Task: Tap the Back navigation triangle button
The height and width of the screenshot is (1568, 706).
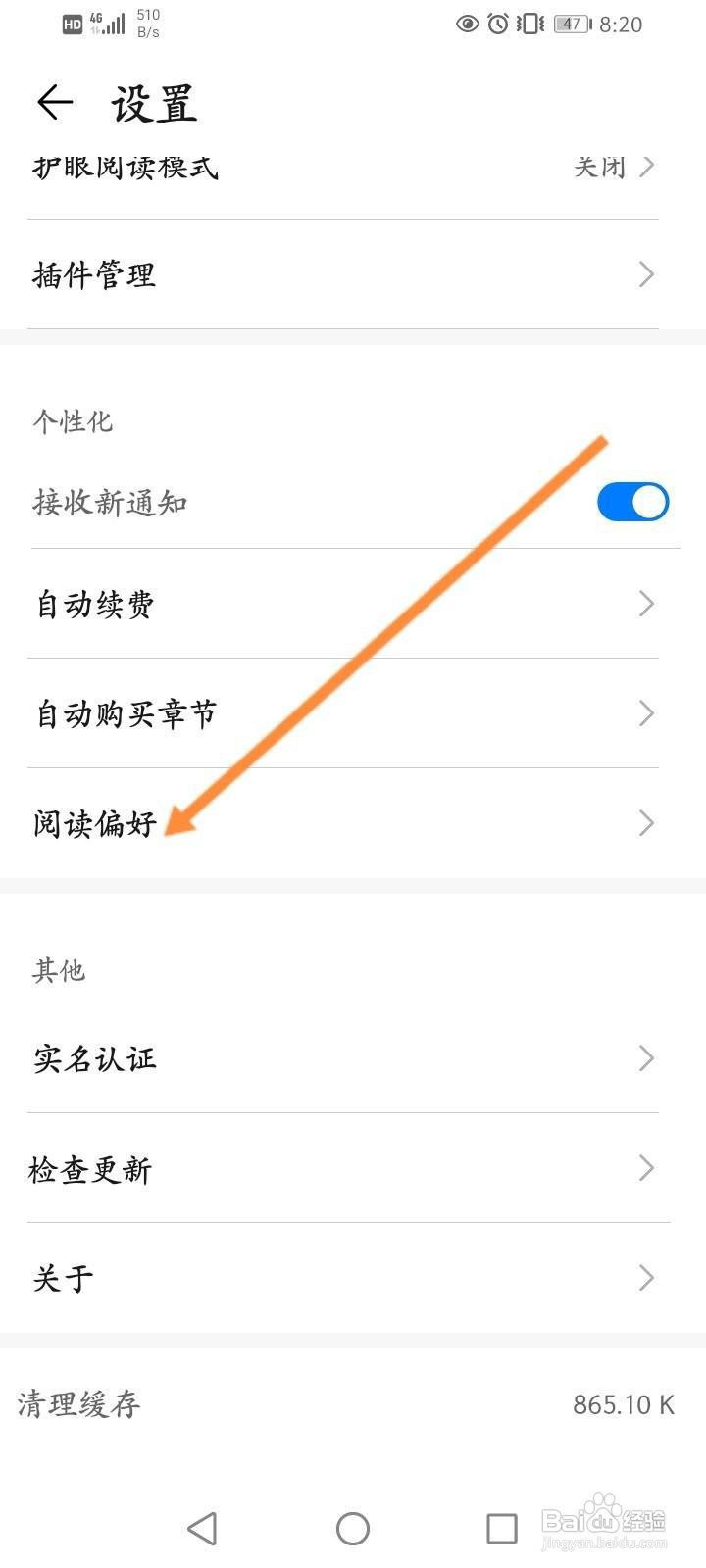Action: click(x=202, y=1527)
